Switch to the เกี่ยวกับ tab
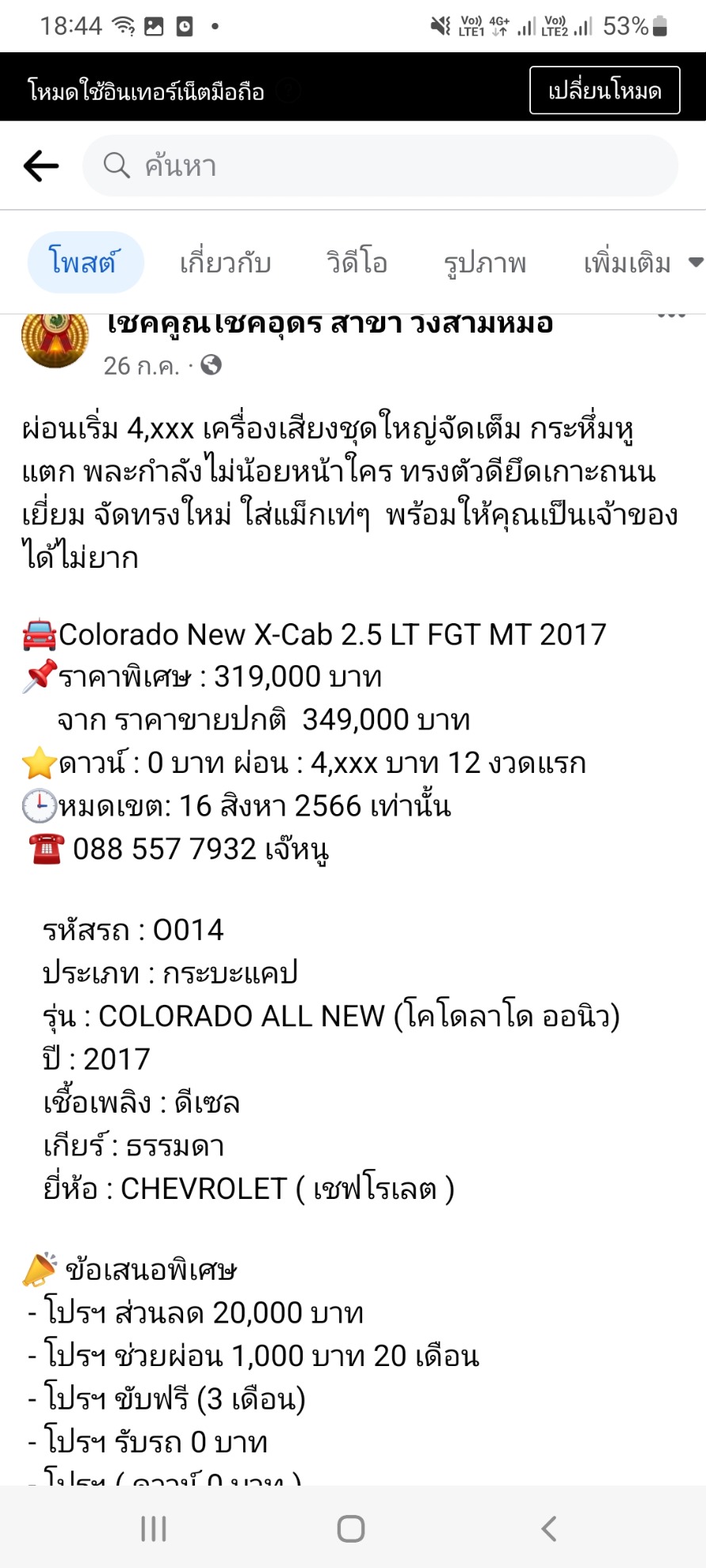The height and width of the screenshot is (1568, 706). pos(226,262)
